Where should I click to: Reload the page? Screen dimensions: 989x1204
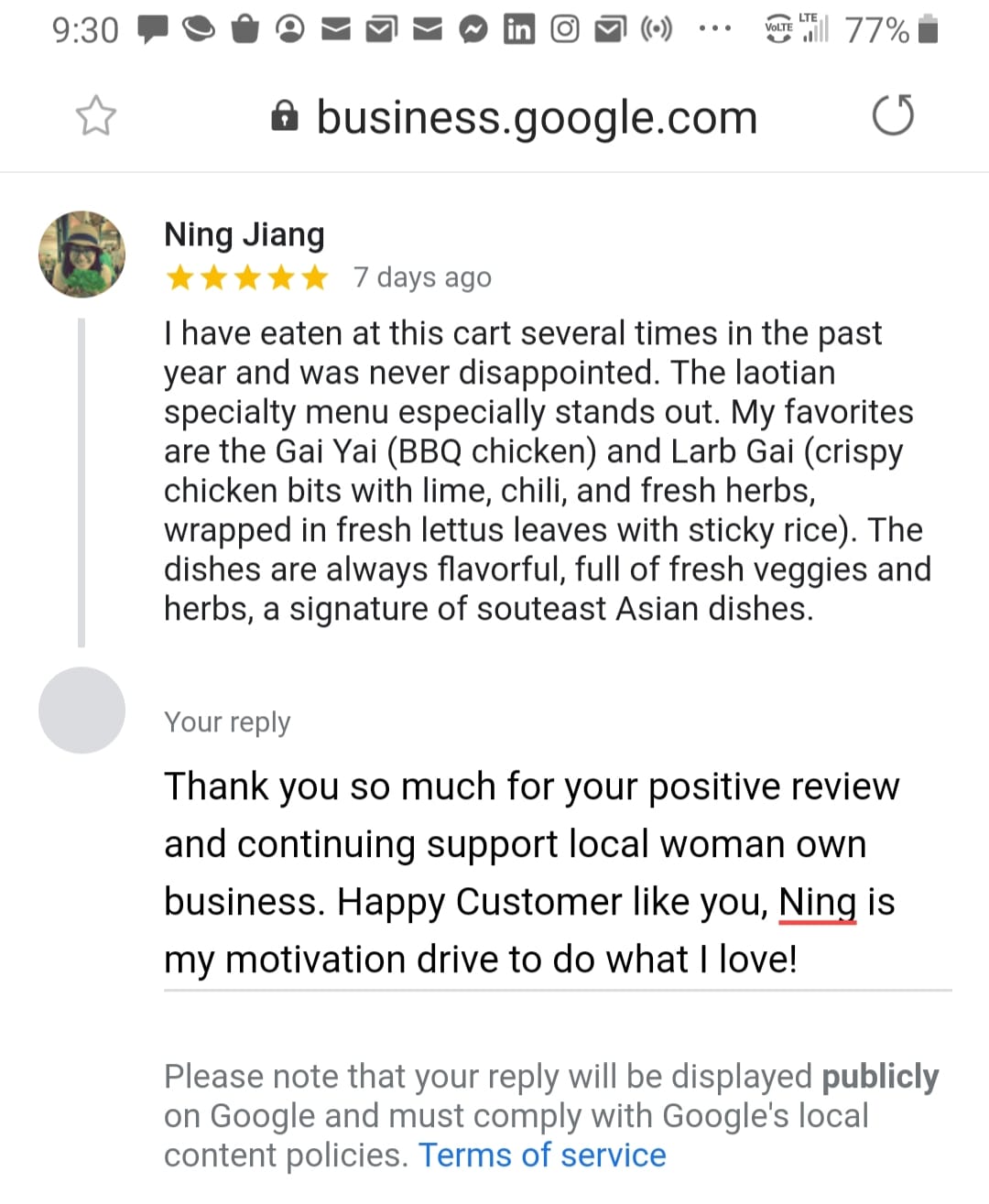coord(893,116)
